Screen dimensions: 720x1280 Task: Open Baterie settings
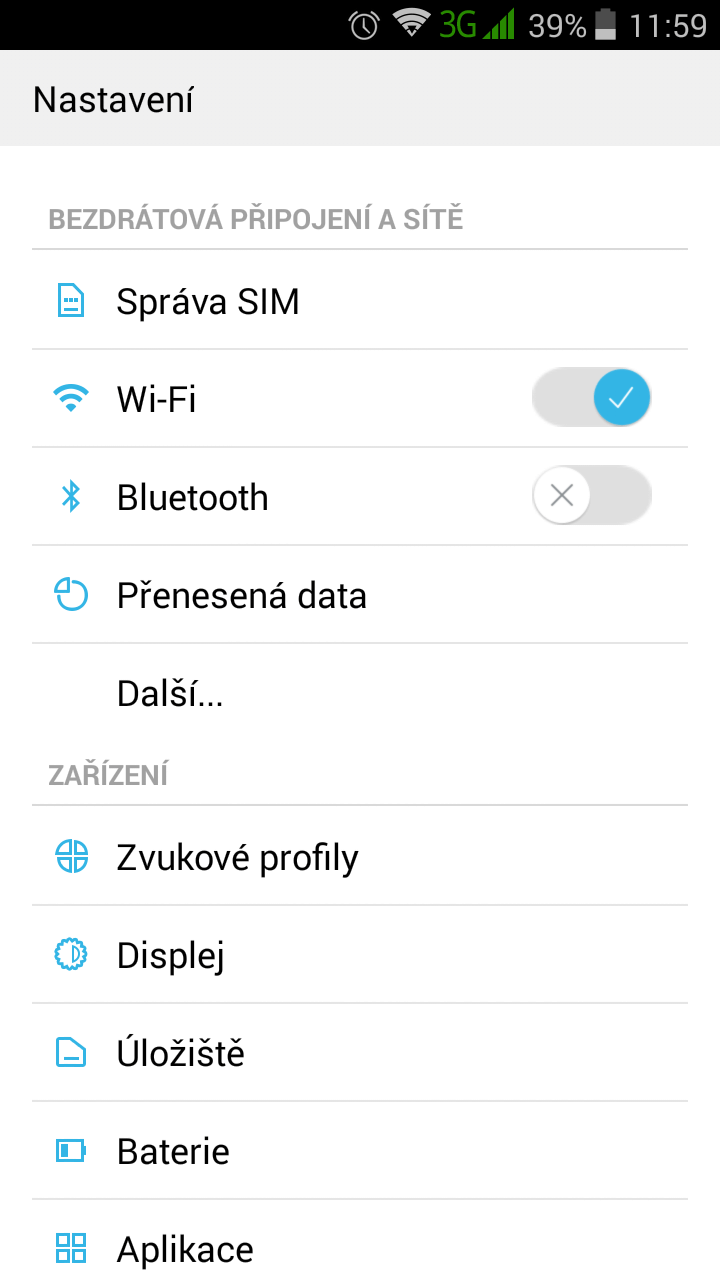tap(360, 1150)
